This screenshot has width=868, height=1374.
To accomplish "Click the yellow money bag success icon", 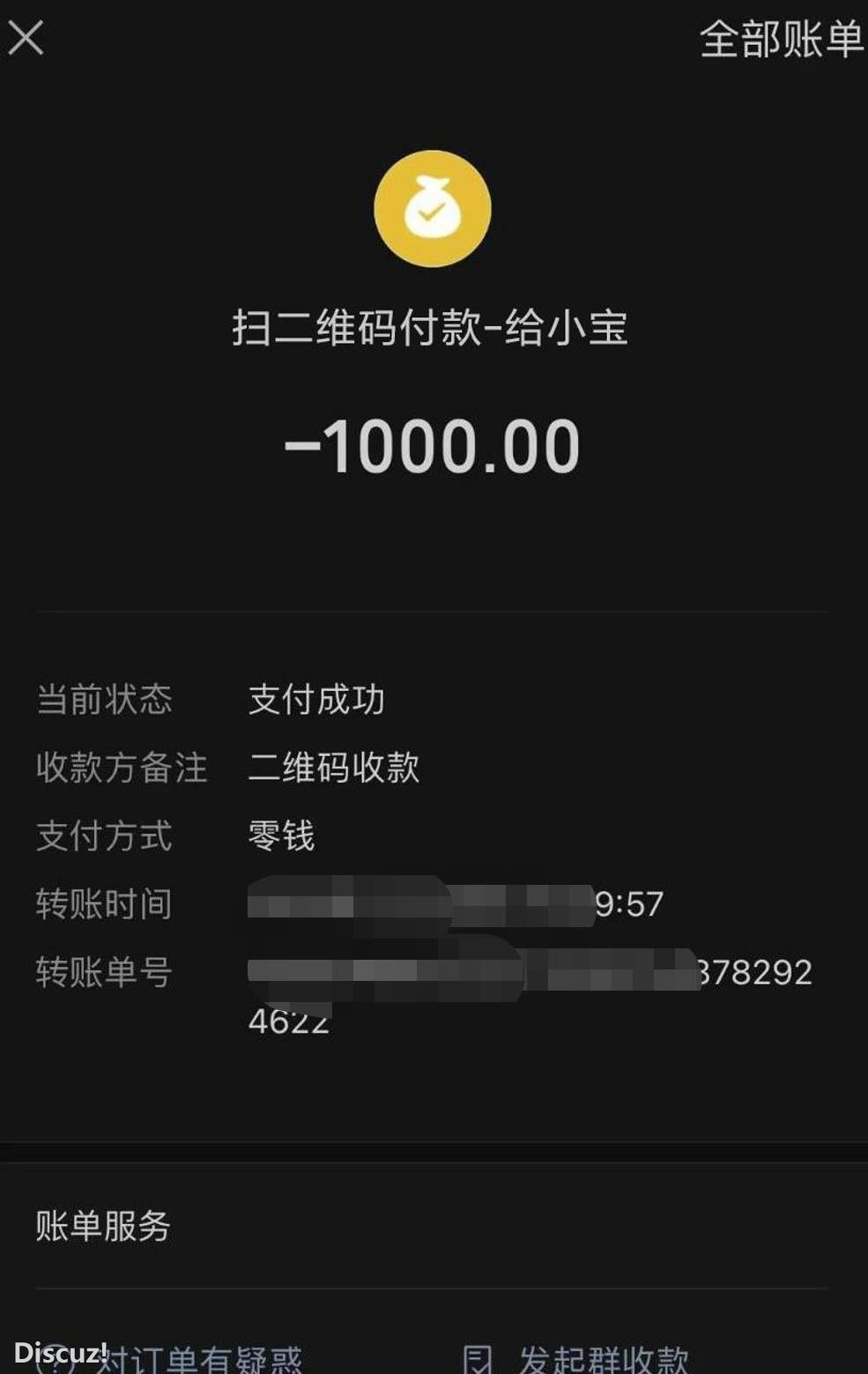I will (432, 208).
